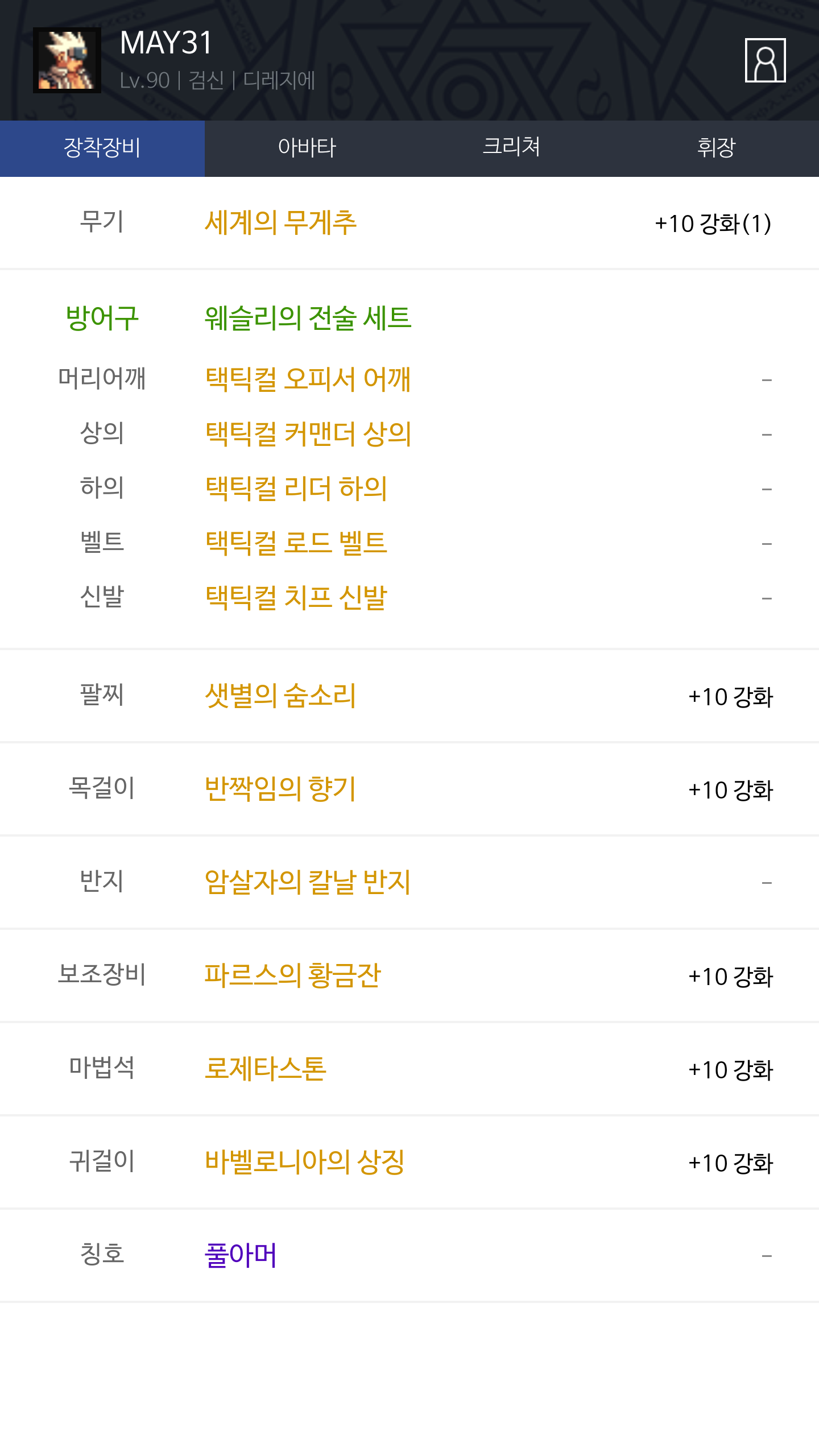Open the title item 풀아머
This screenshot has height=1456, width=819.
tap(241, 1255)
